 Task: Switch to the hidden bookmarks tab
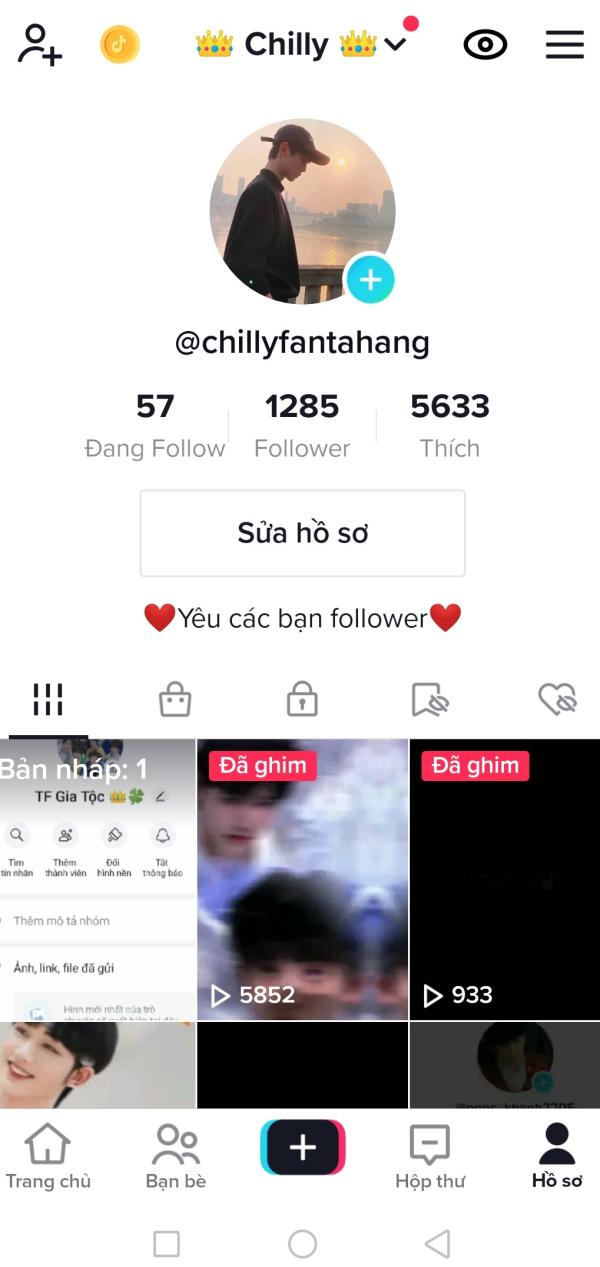[430, 700]
